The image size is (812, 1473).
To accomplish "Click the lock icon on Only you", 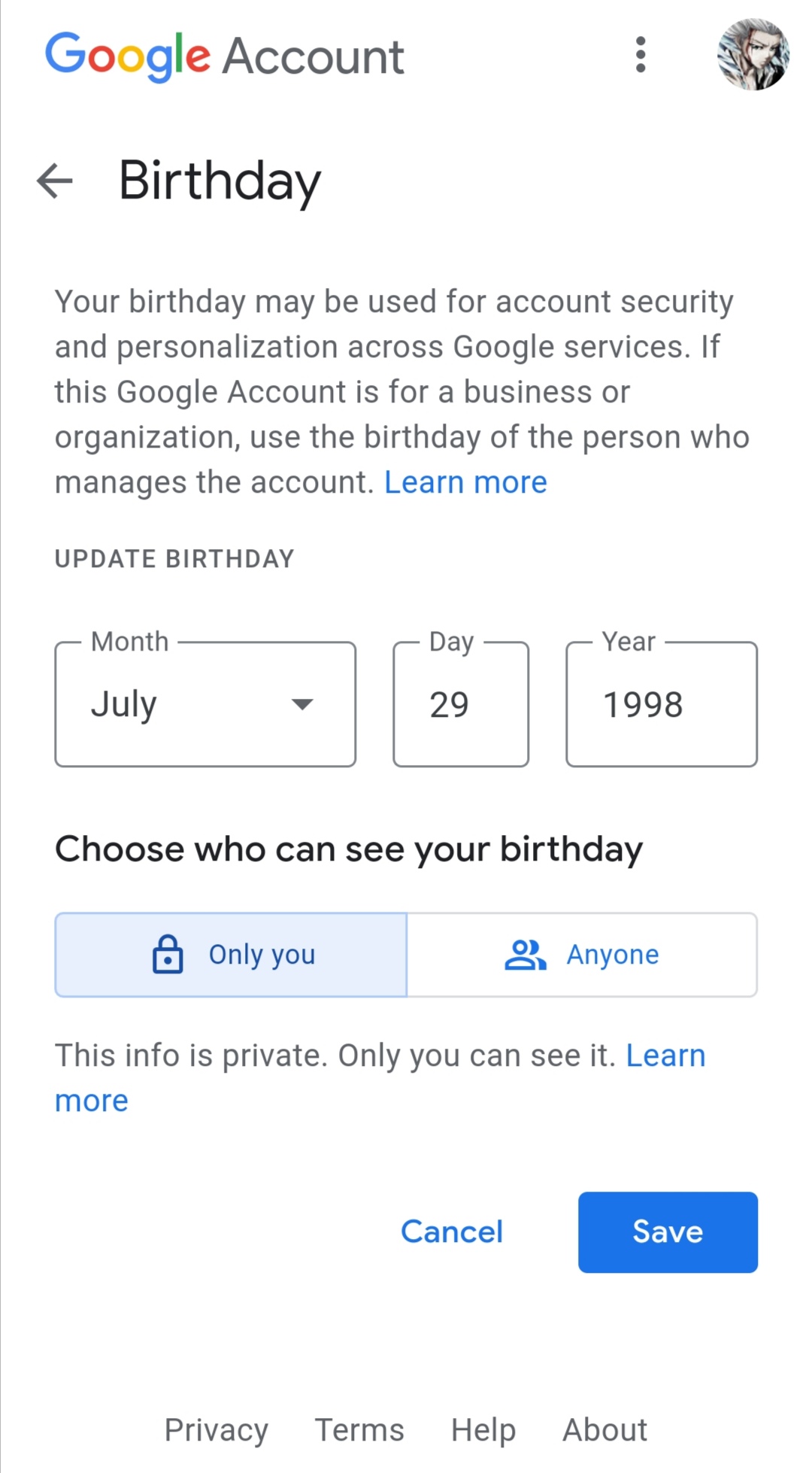I will pos(168,954).
